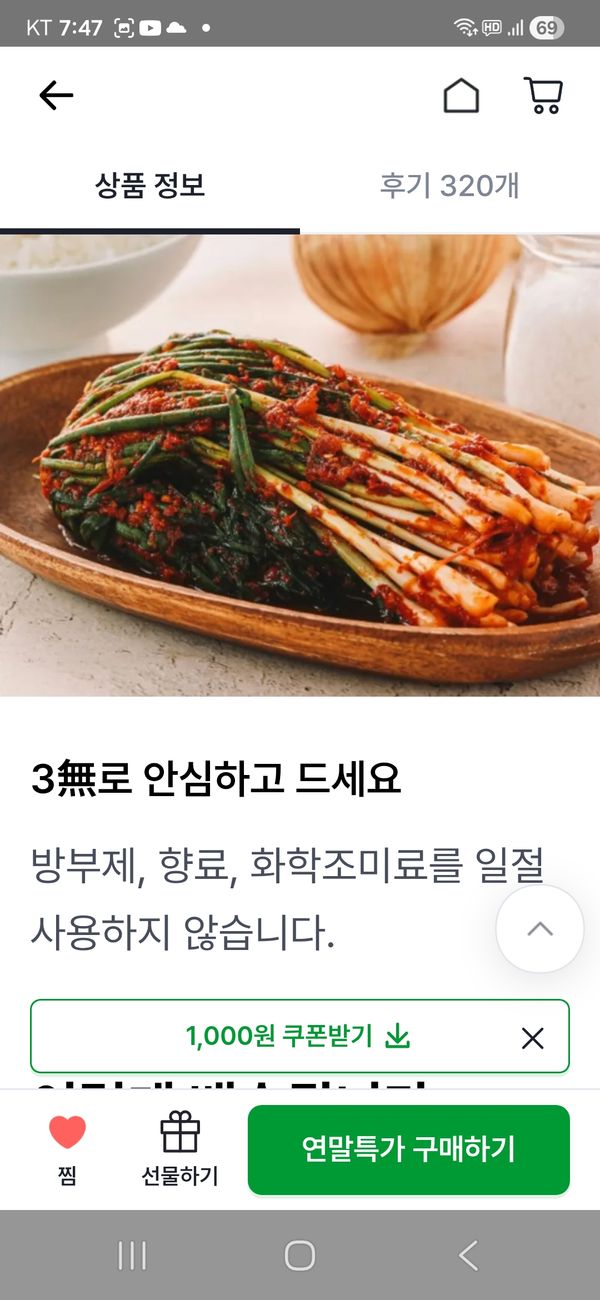Viewport: 600px width, 1300px height.
Task: Open recent apps in the navigation bar
Action: [x=132, y=1255]
